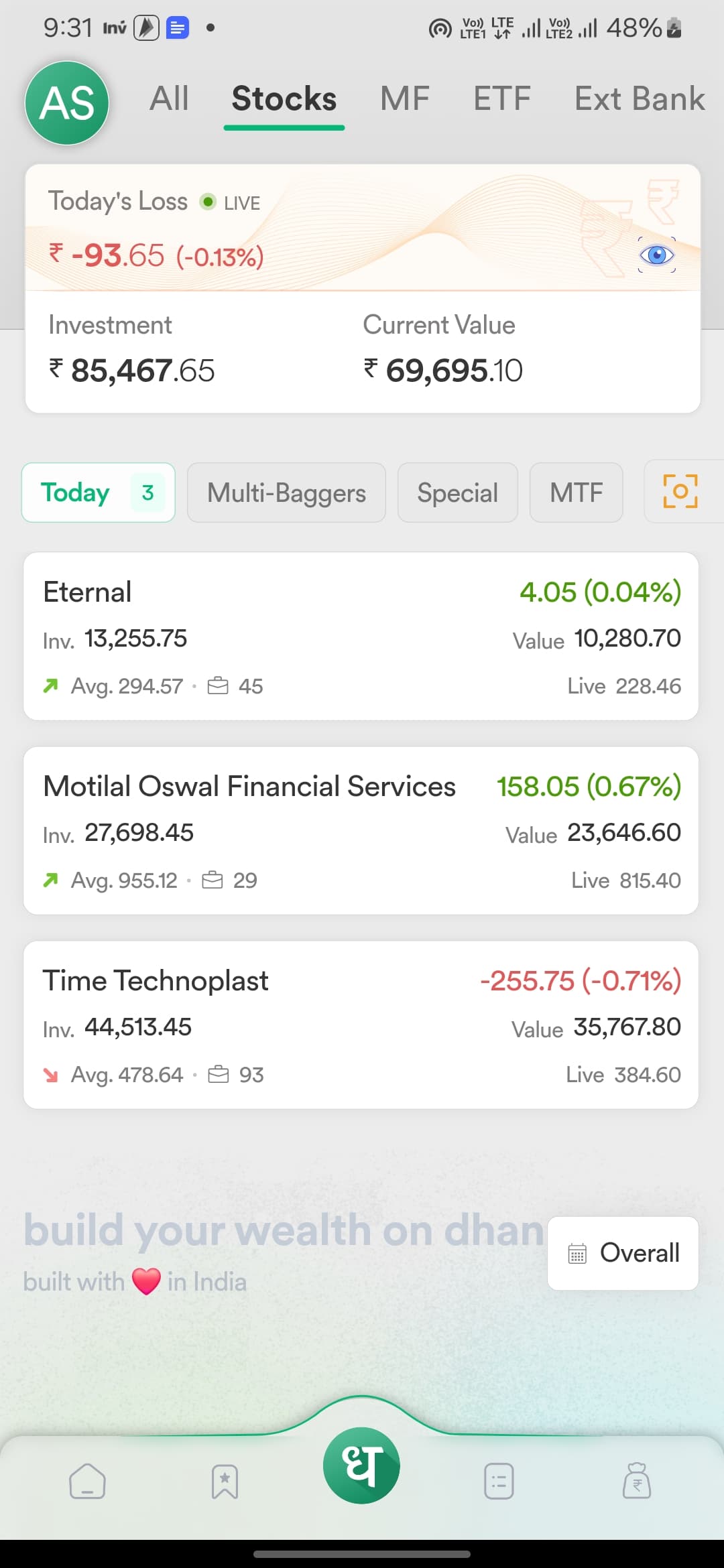Open the AS profile avatar

(67, 103)
